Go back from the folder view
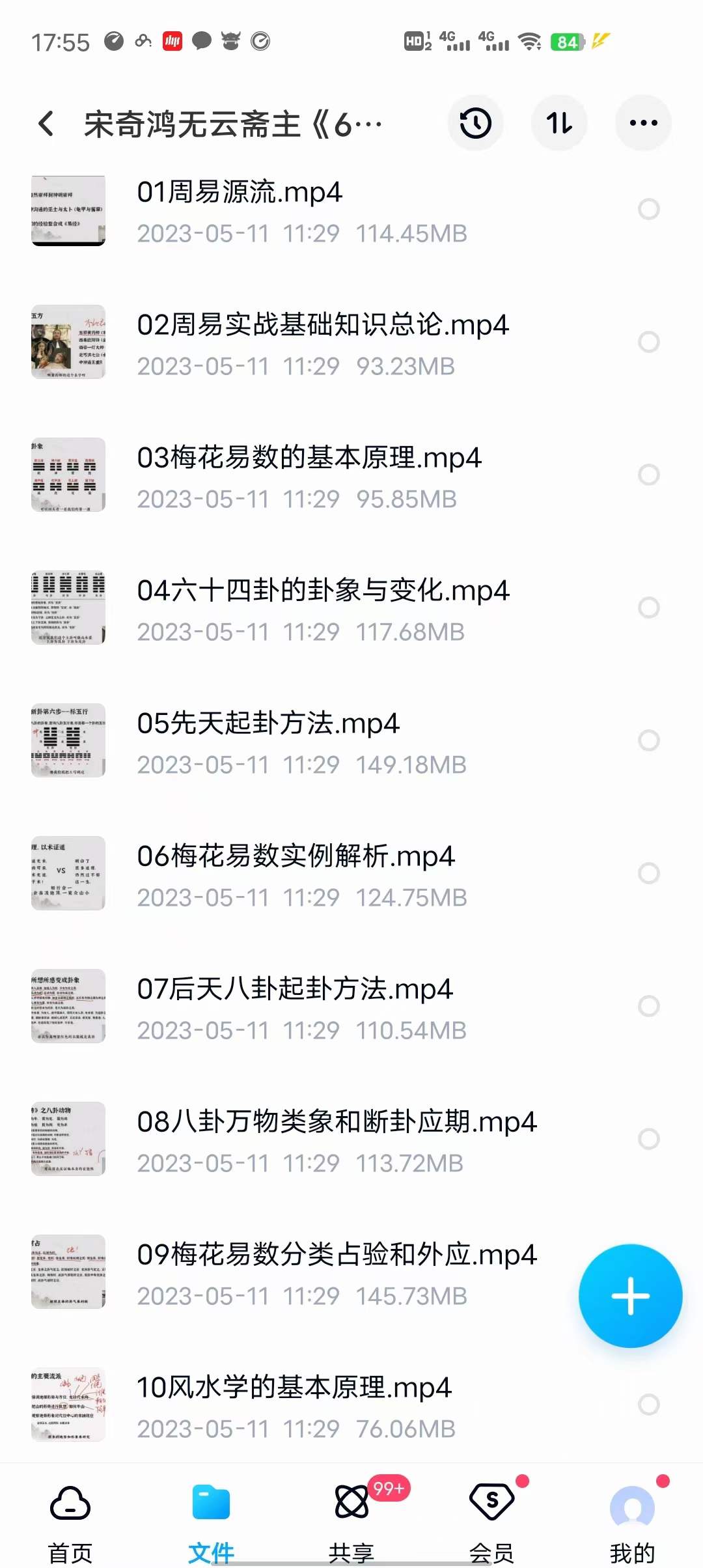 pyautogui.click(x=46, y=124)
